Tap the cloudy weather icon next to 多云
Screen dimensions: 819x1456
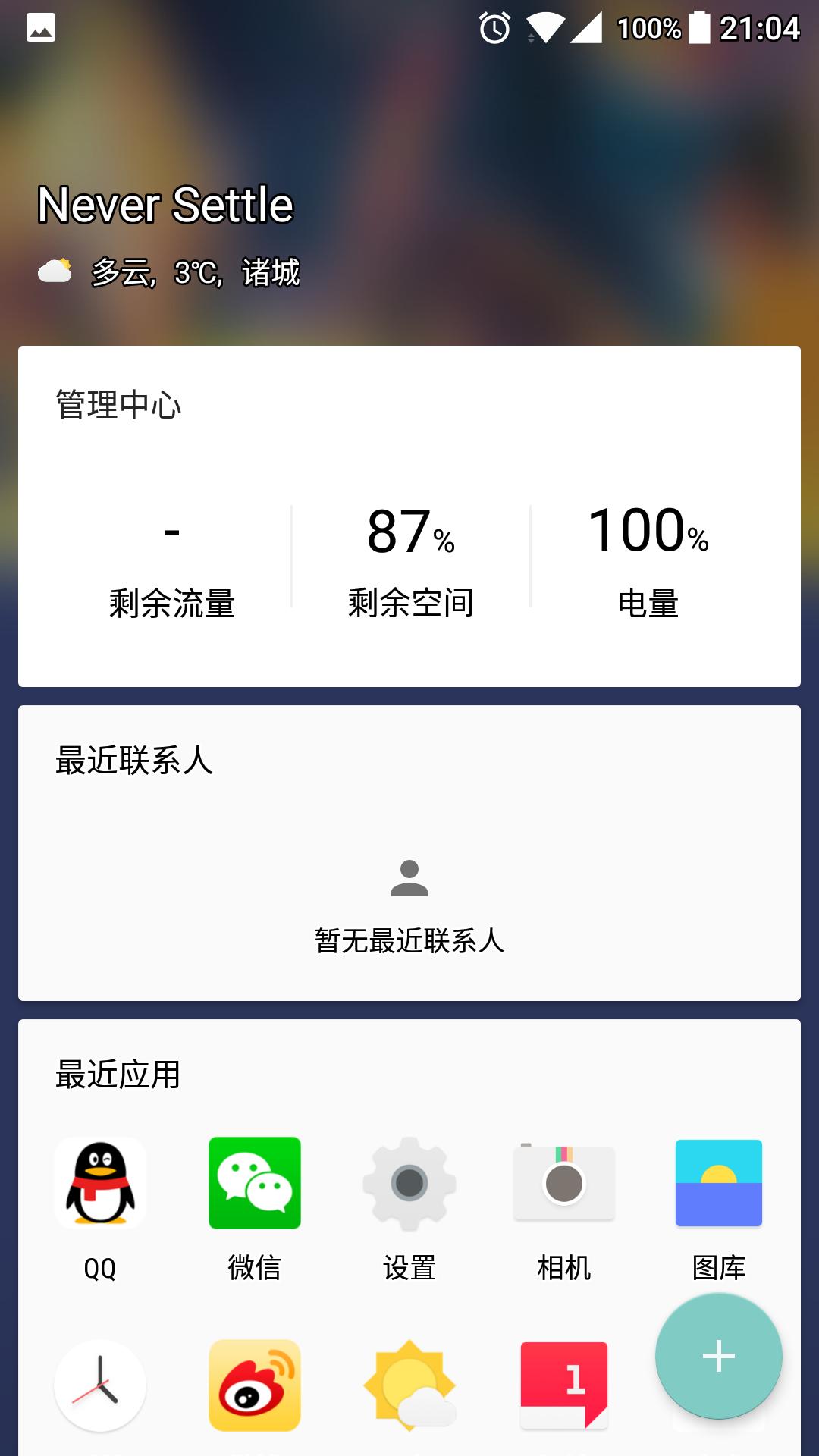tap(55, 271)
